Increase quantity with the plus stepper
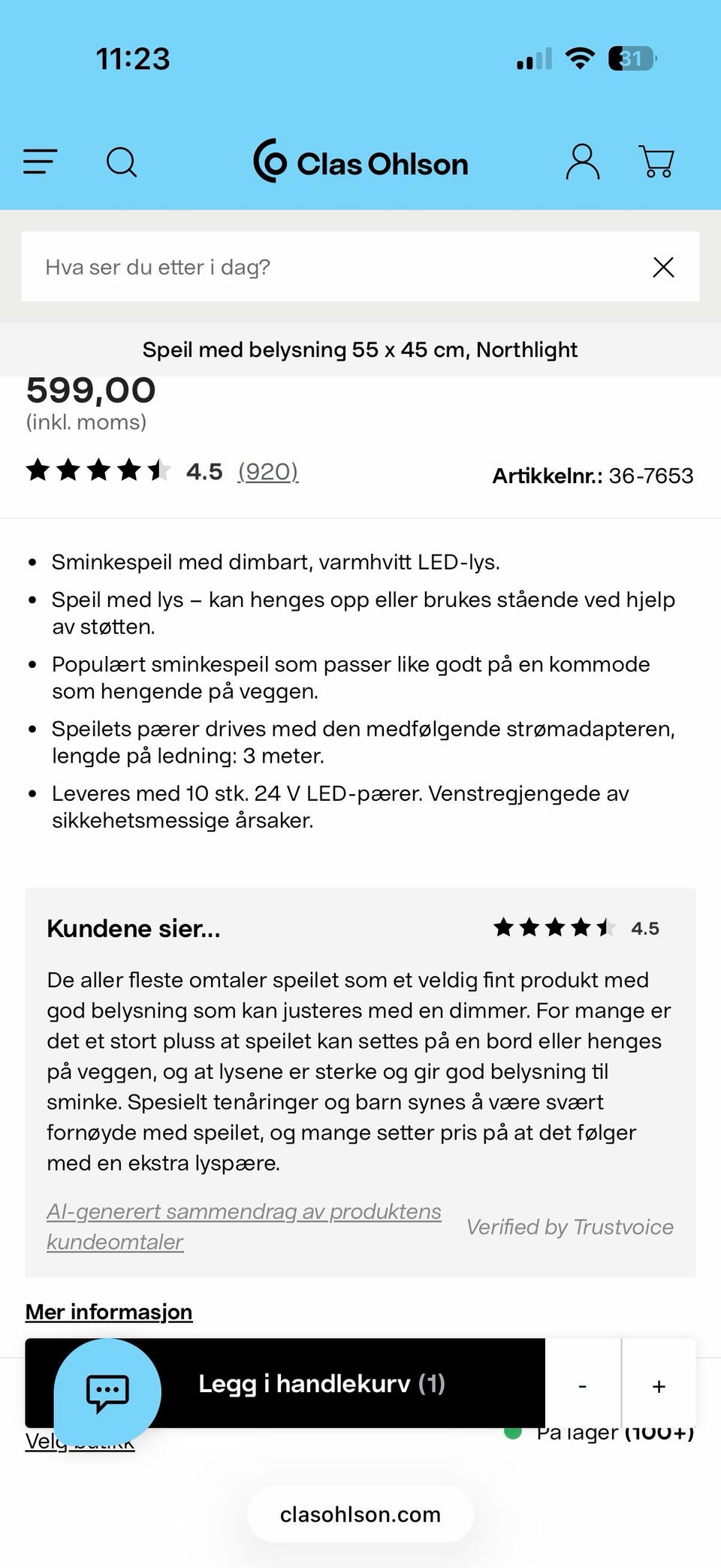This screenshot has height=1568, width=721. tap(659, 1385)
